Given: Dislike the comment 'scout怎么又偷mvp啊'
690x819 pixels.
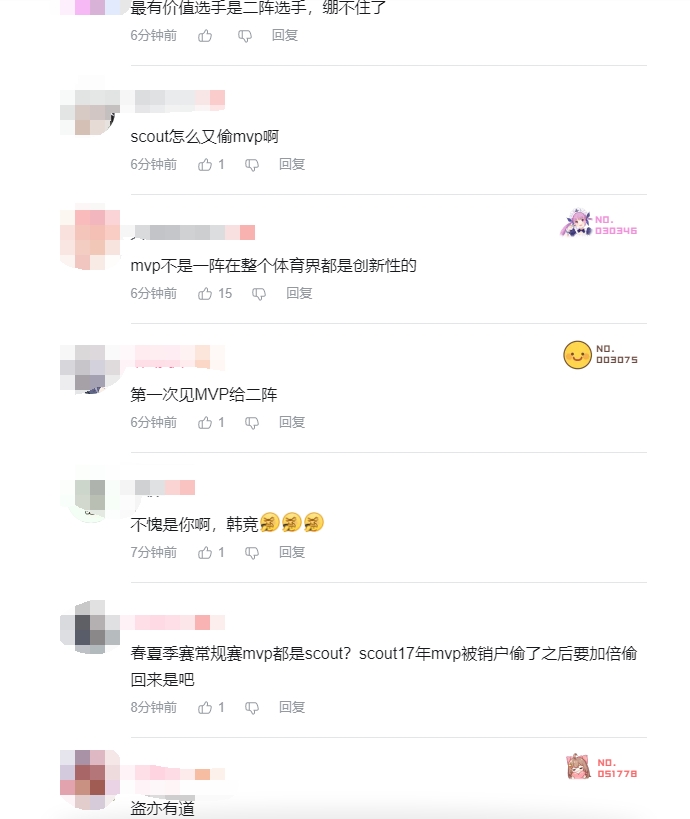Looking at the screenshot, I should coord(251,164).
